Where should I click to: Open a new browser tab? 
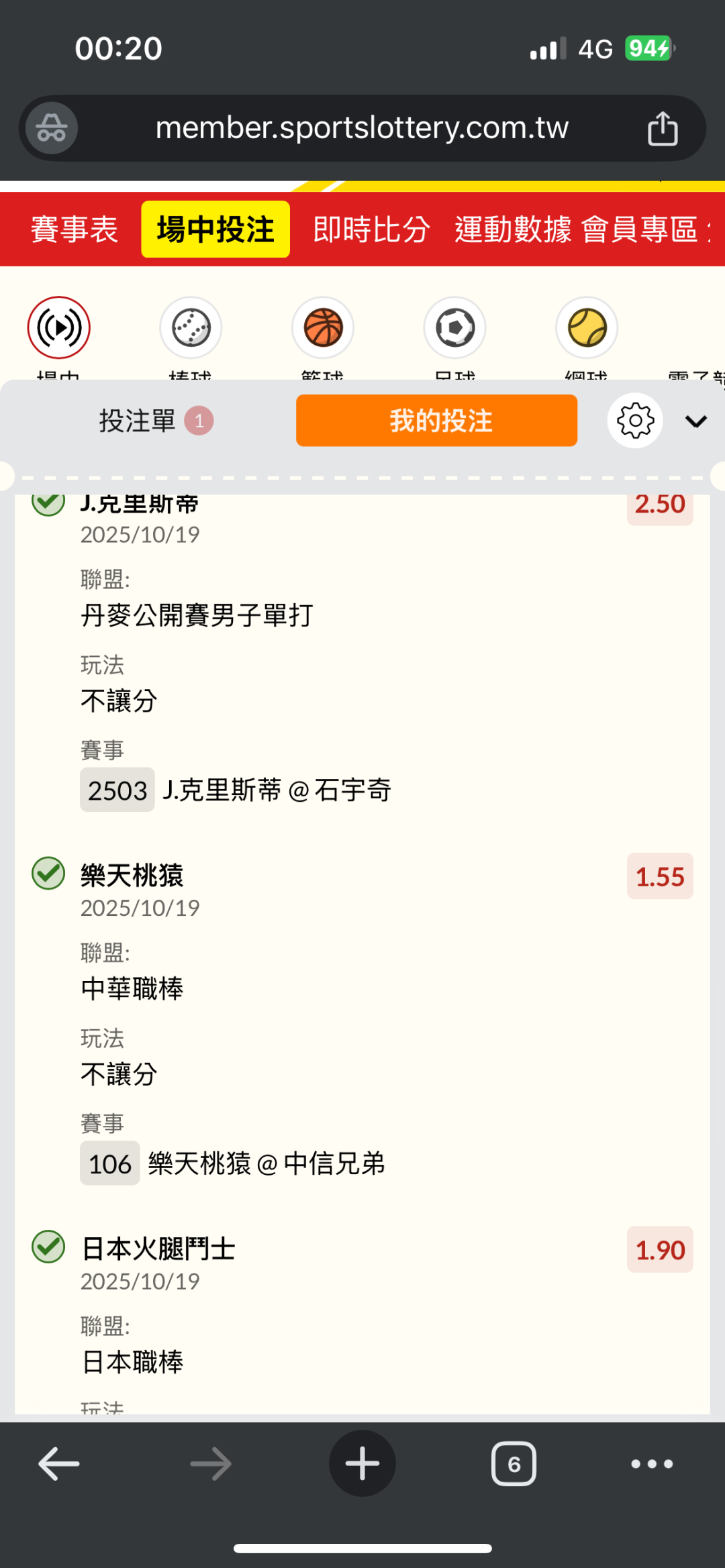(x=362, y=1463)
